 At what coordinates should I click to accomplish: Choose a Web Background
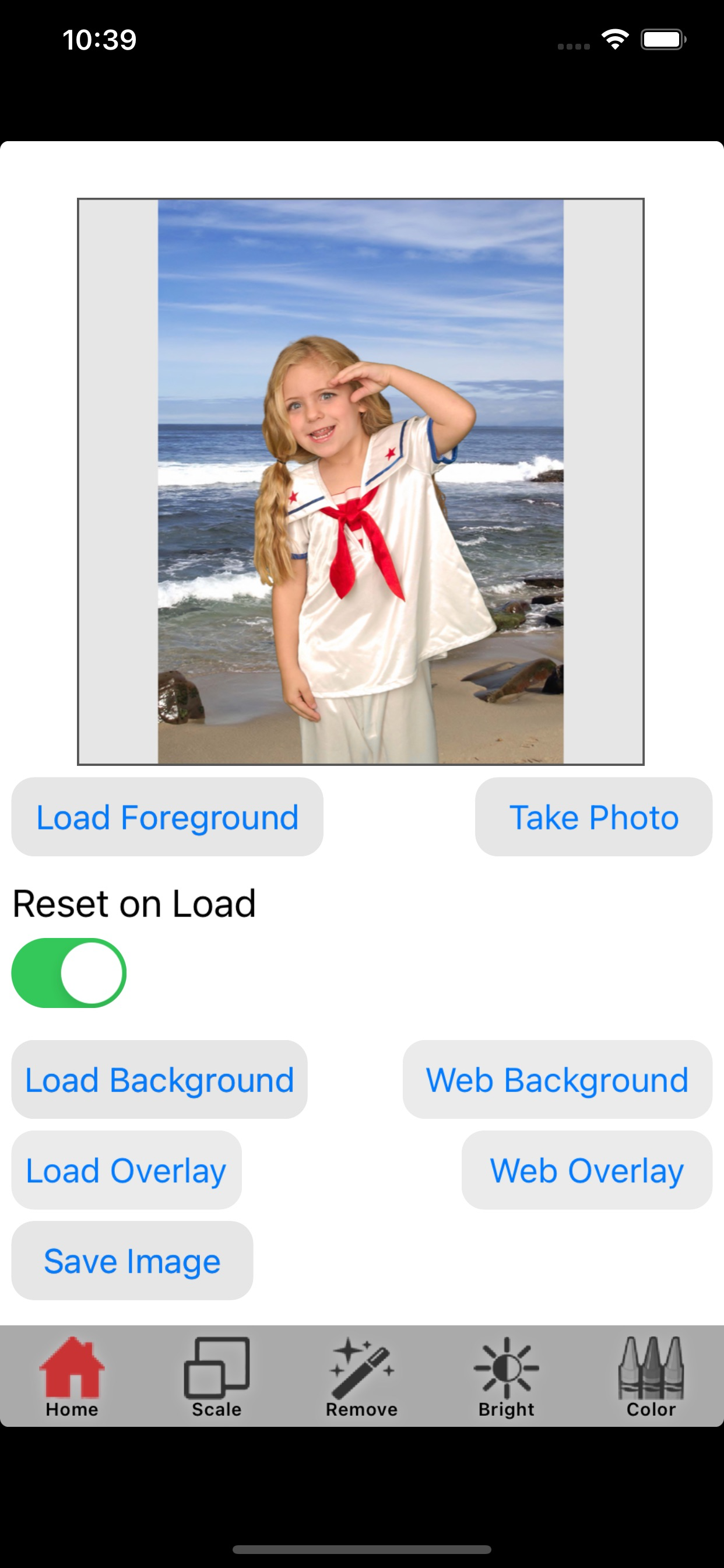coord(557,1080)
